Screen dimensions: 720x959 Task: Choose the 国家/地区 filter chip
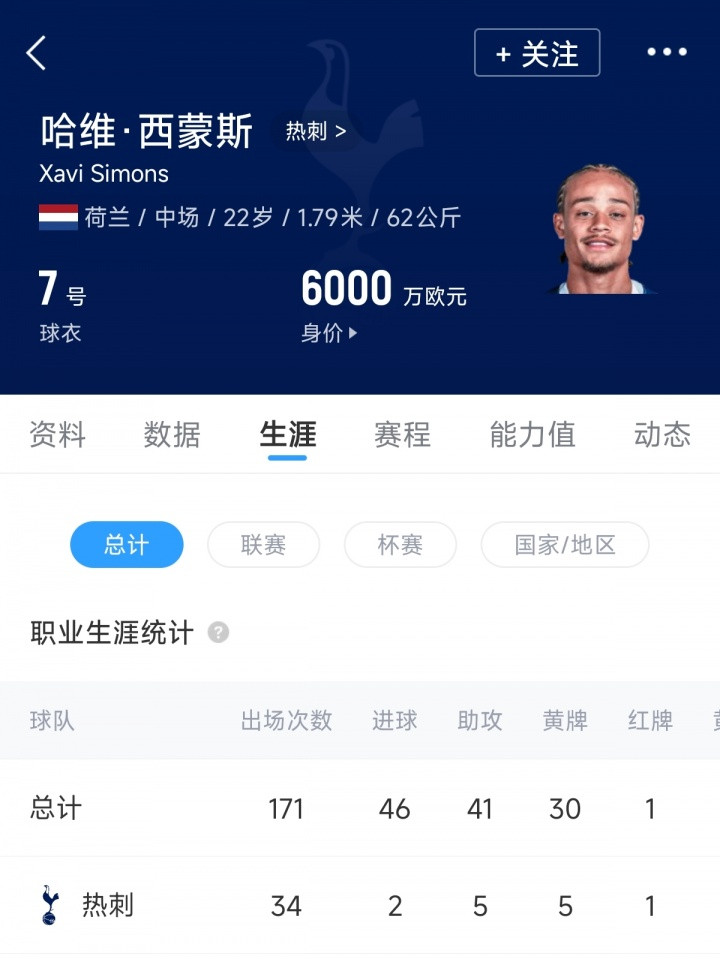click(565, 545)
